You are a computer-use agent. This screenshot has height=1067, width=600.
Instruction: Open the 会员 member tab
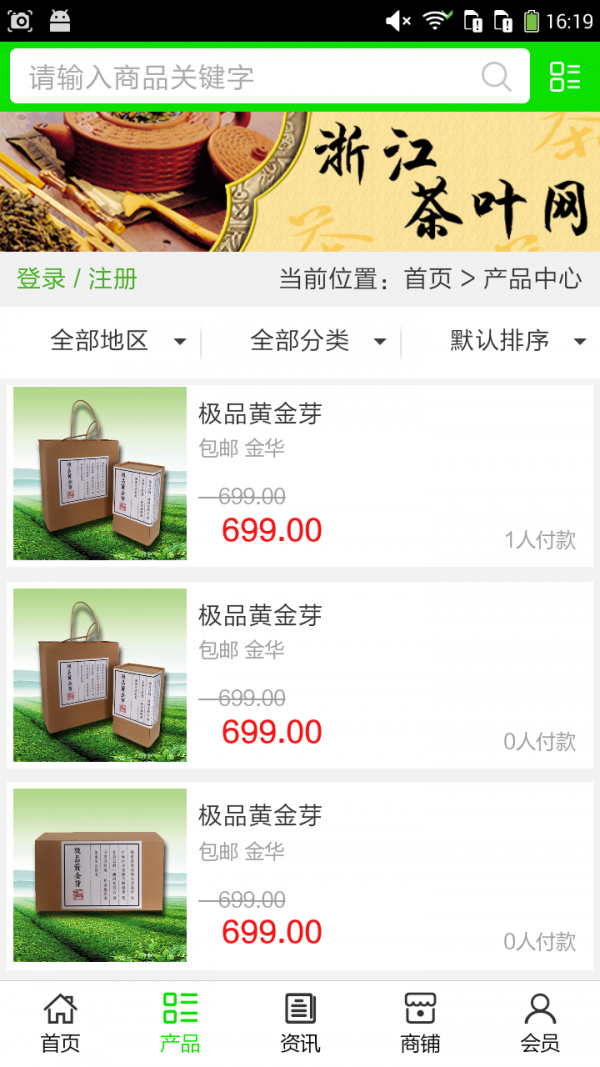pos(540,1023)
